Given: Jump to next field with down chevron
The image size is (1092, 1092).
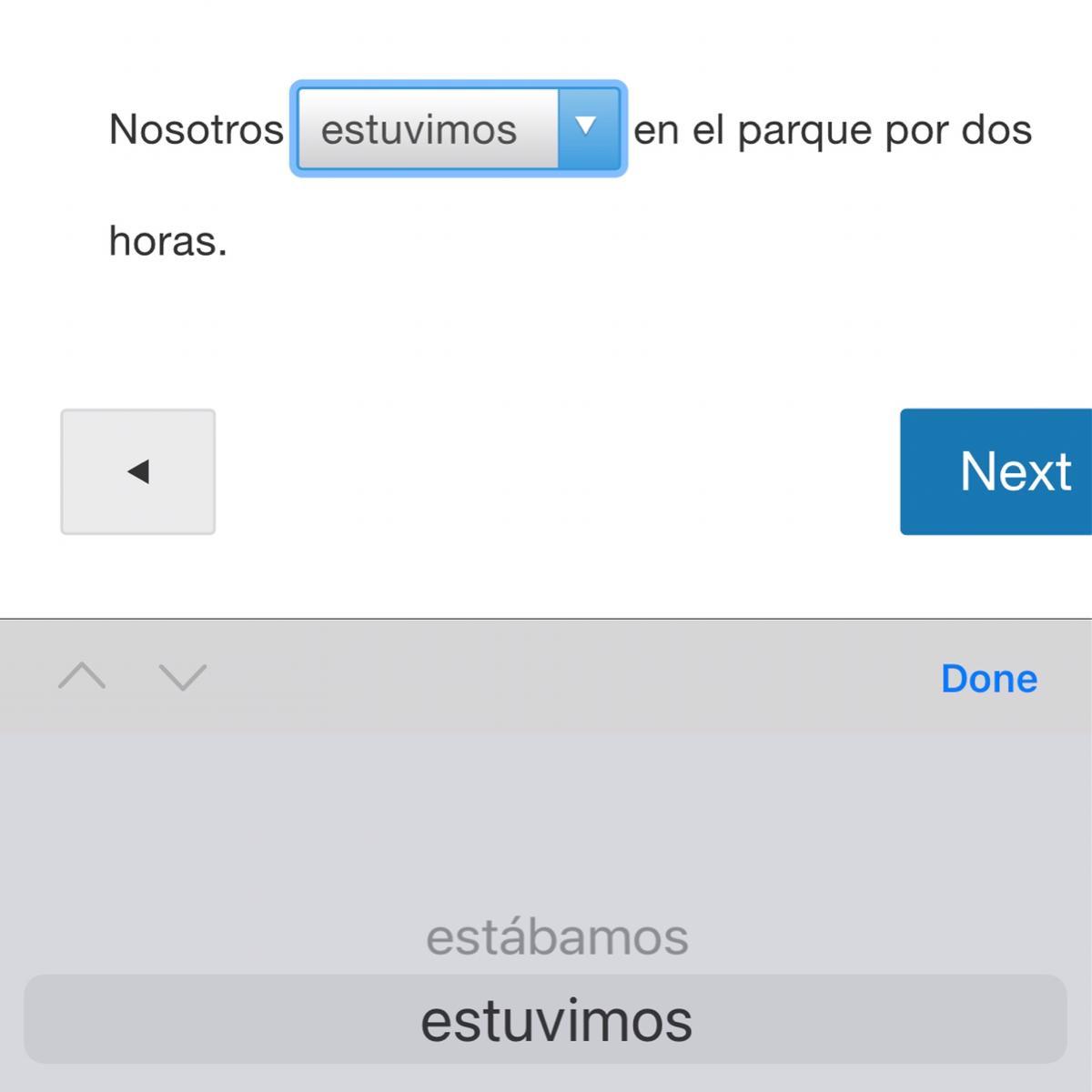Looking at the screenshot, I should coord(183,676).
